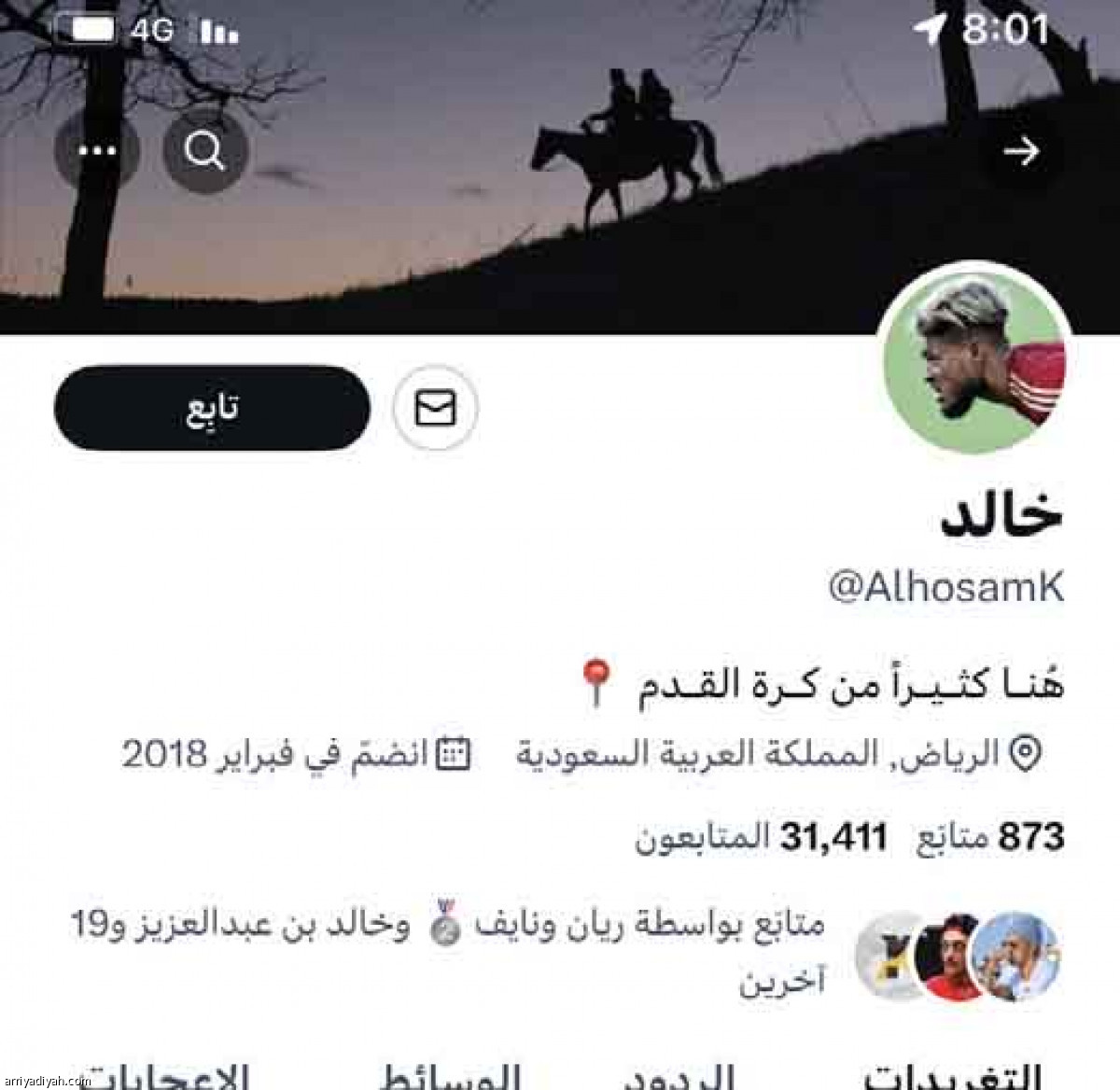Image resolution: width=1120 pixels, height=1090 pixels.
Task: Go back using the arrow icon
Action: tap(1021, 152)
